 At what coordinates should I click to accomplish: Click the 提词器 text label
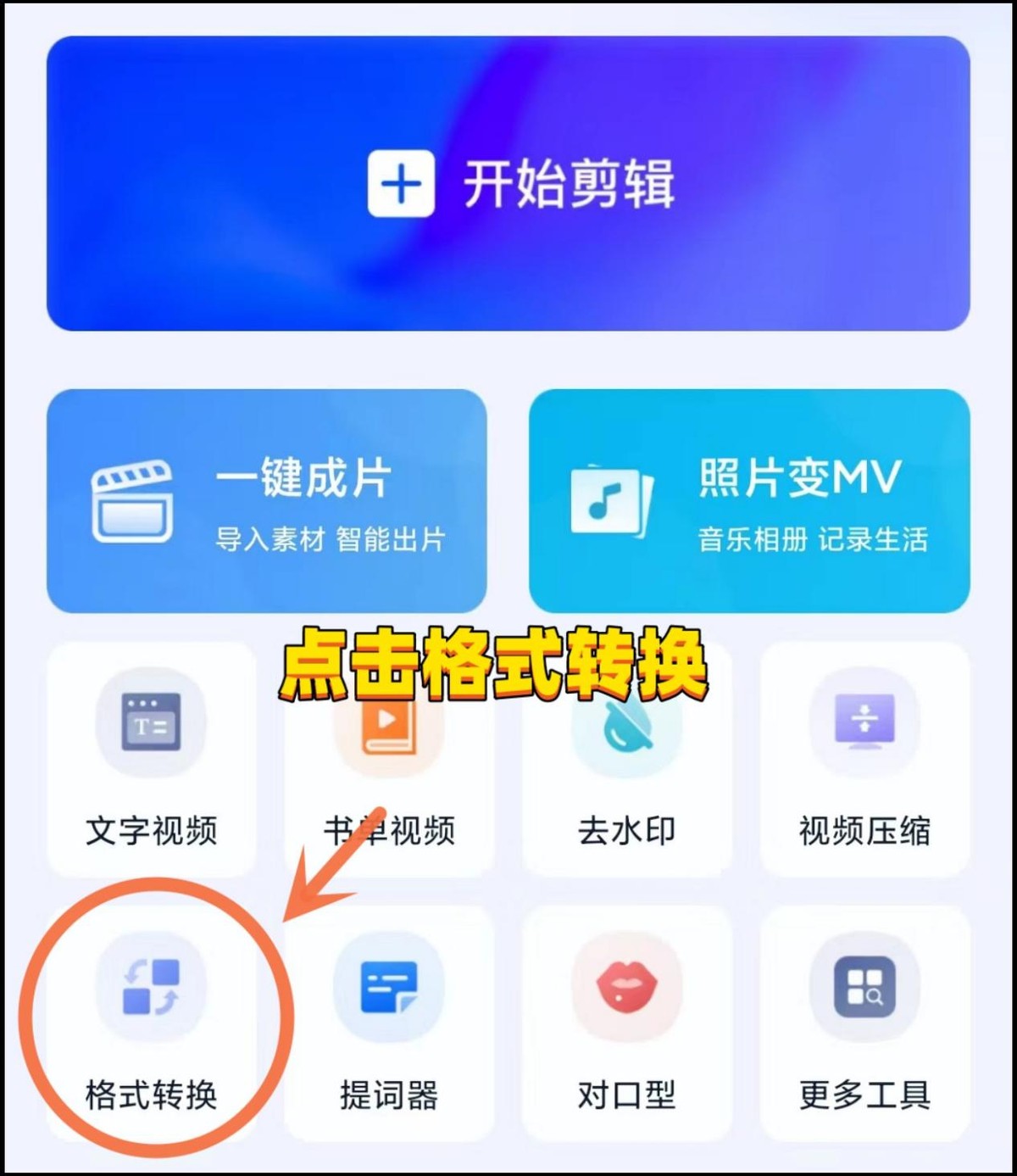click(x=388, y=1094)
